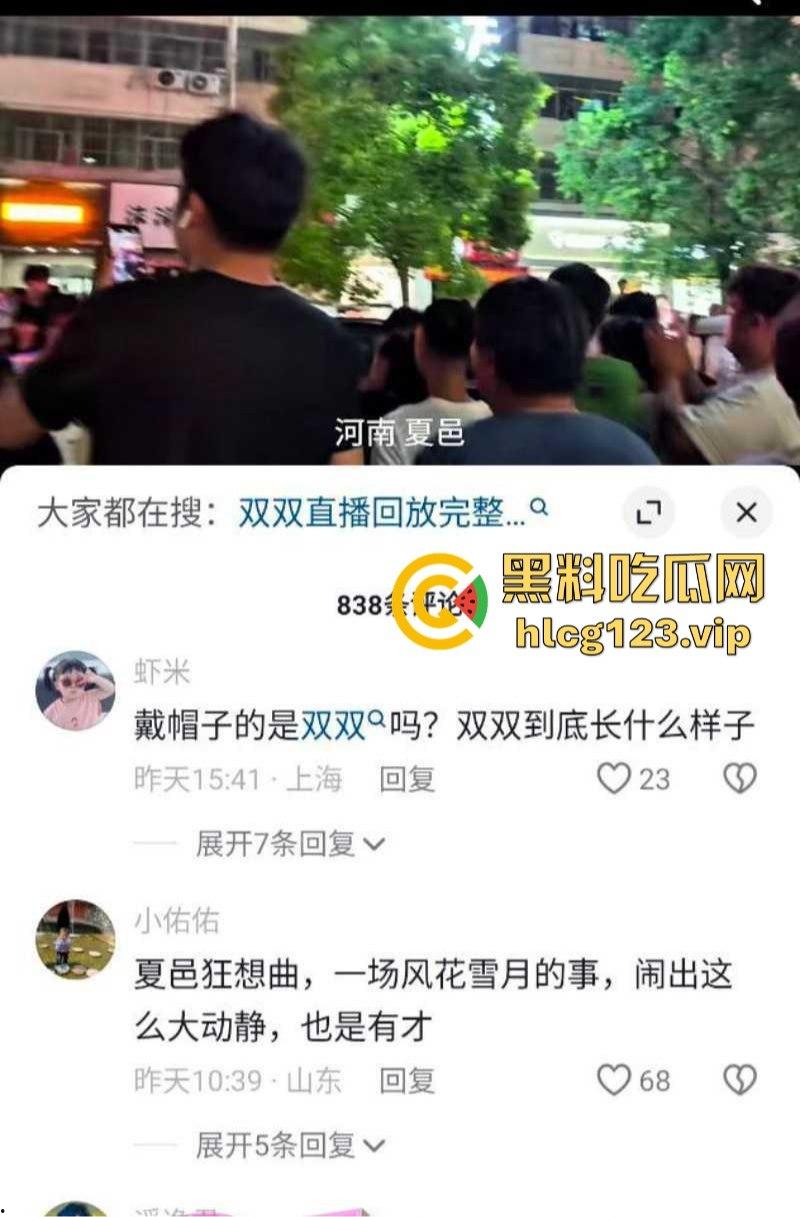
Task: Expand 7 replies under 虾米's comment
Action: coord(290,843)
